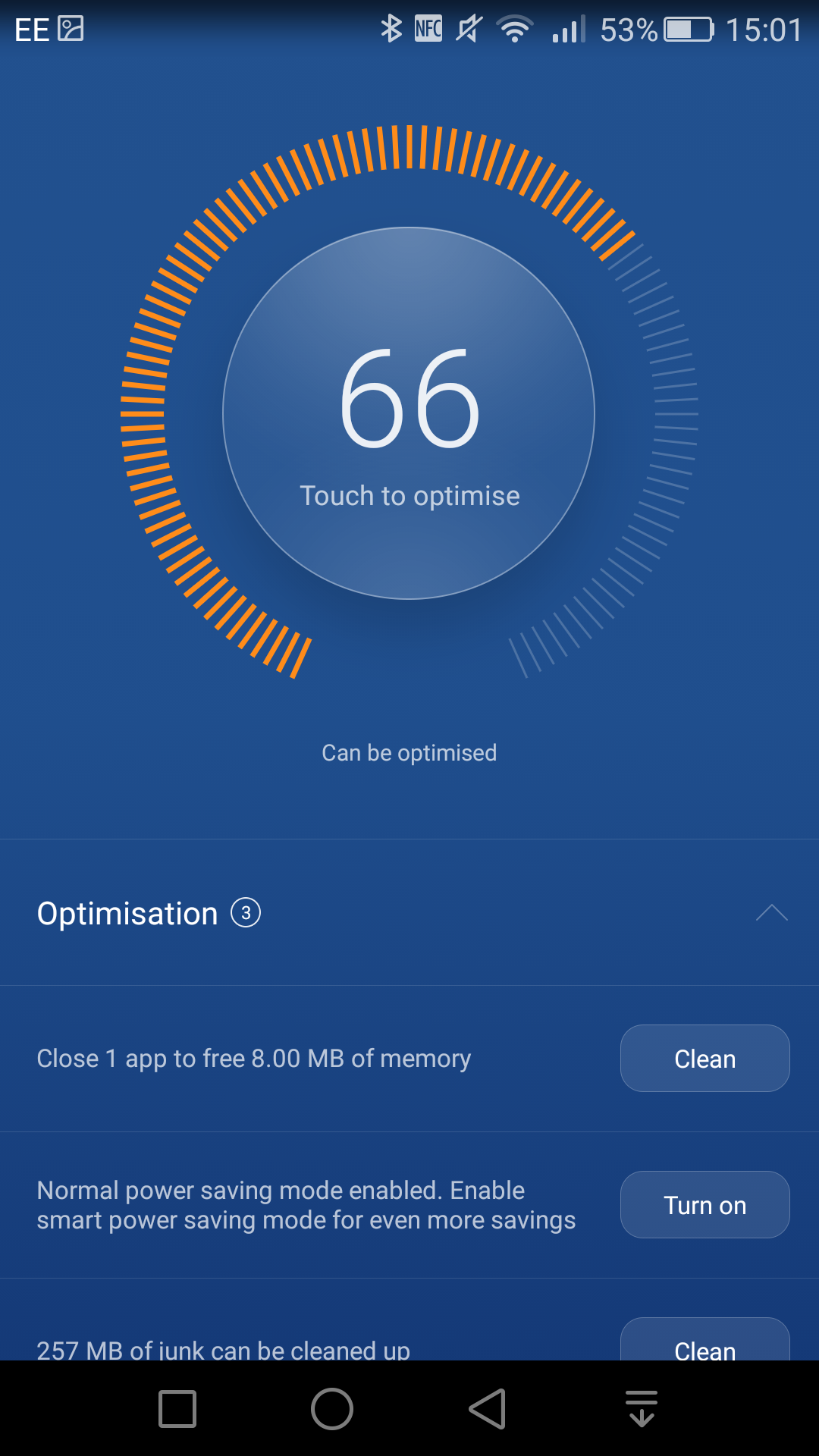Turn on smart power saving mode
The height and width of the screenshot is (1456, 819).
[x=704, y=1205]
